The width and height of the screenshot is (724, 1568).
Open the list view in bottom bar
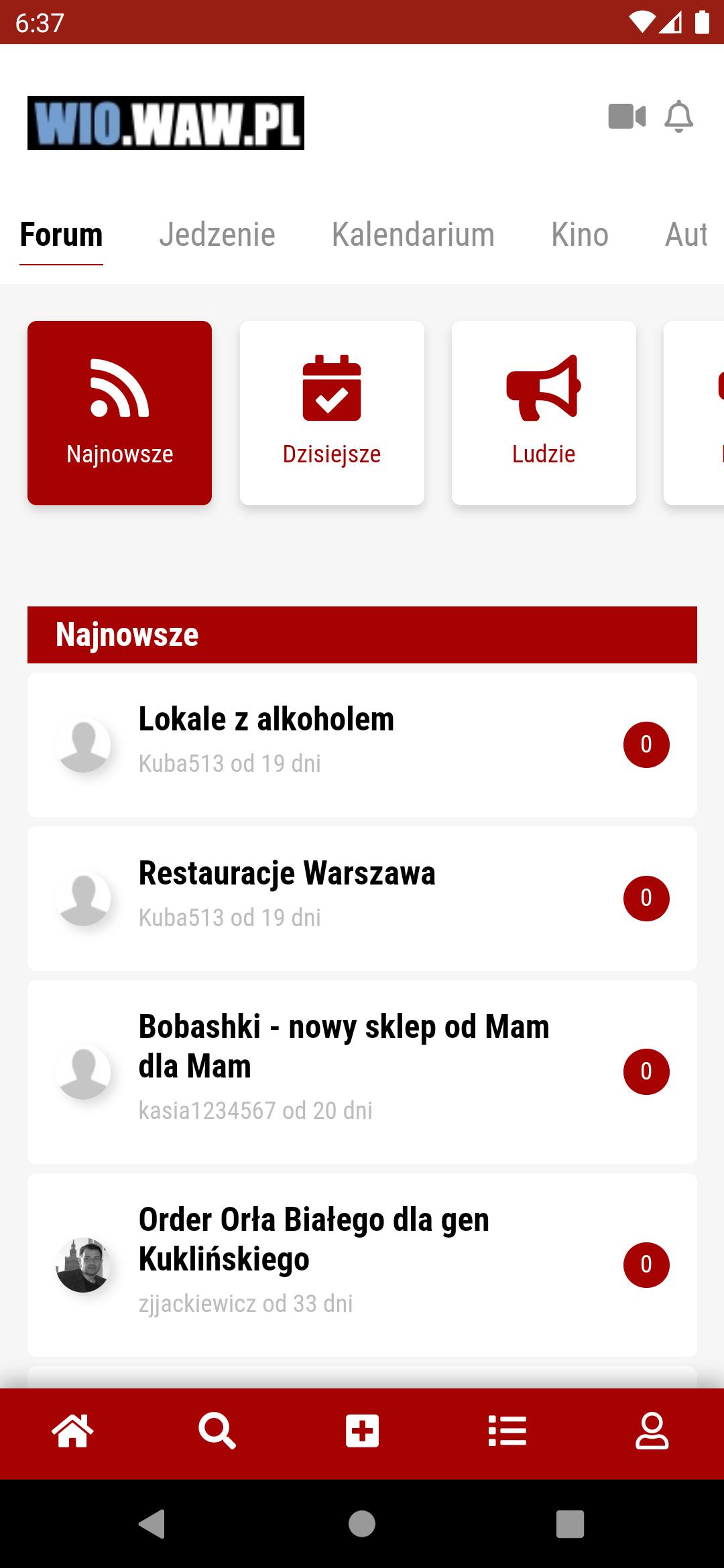pos(507,1431)
